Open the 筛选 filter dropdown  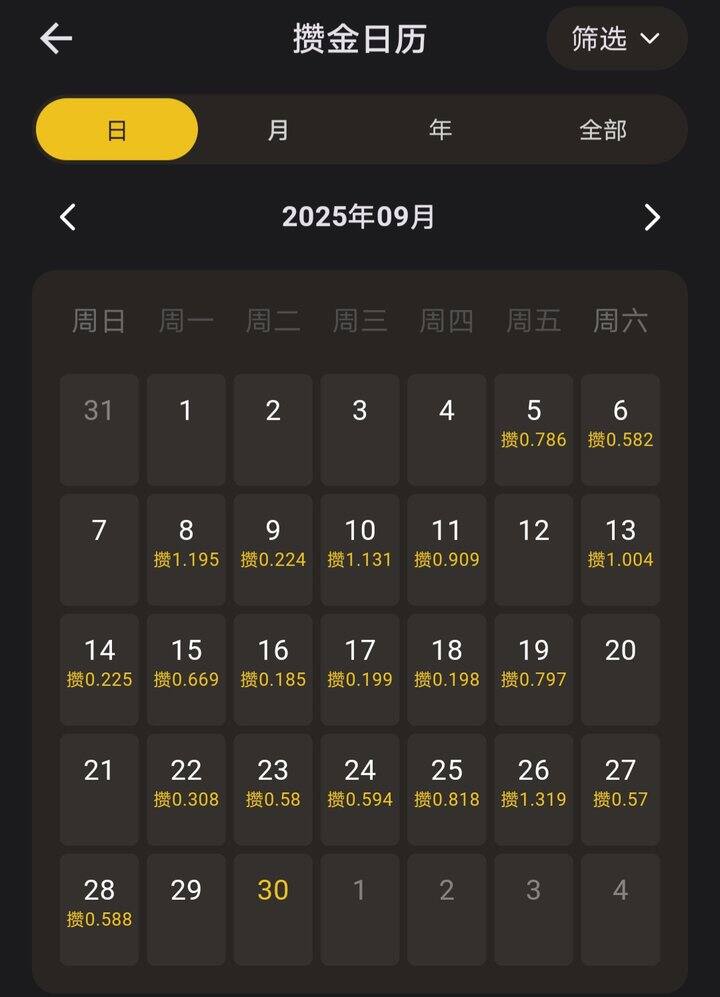(616, 39)
